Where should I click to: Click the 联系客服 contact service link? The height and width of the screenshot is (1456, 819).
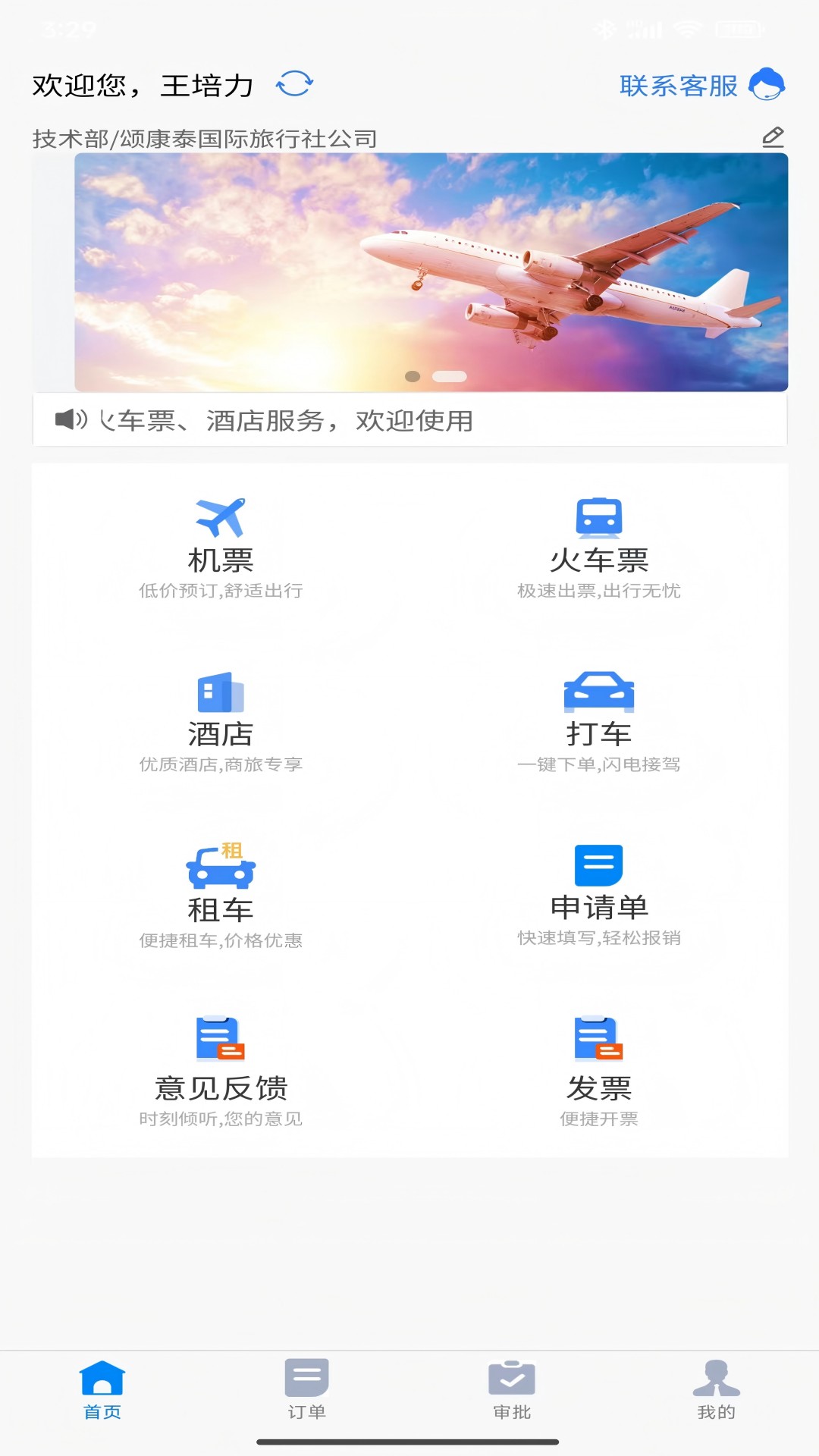[679, 86]
